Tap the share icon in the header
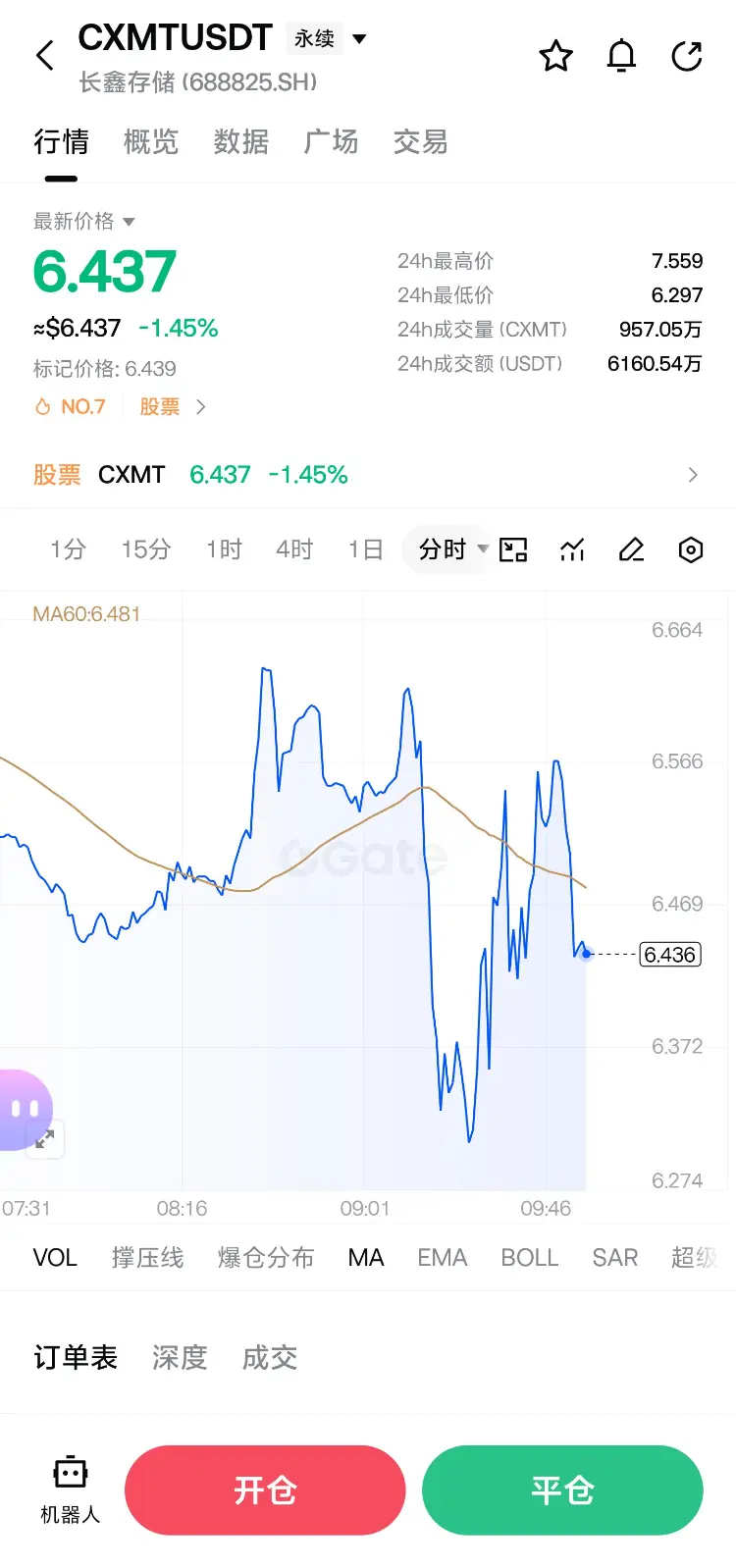Image resolution: width=736 pixels, height=1568 pixels. click(687, 56)
